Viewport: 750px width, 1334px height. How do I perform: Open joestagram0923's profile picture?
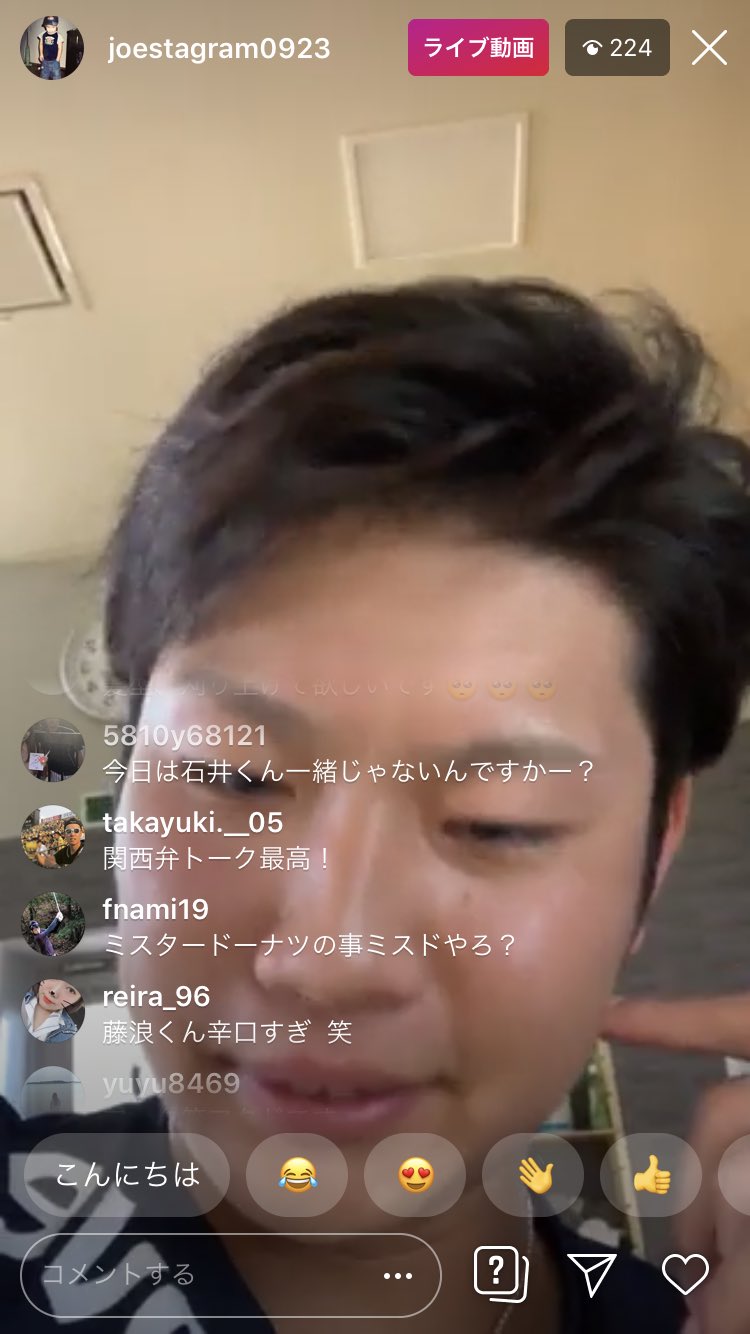tap(52, 47)
